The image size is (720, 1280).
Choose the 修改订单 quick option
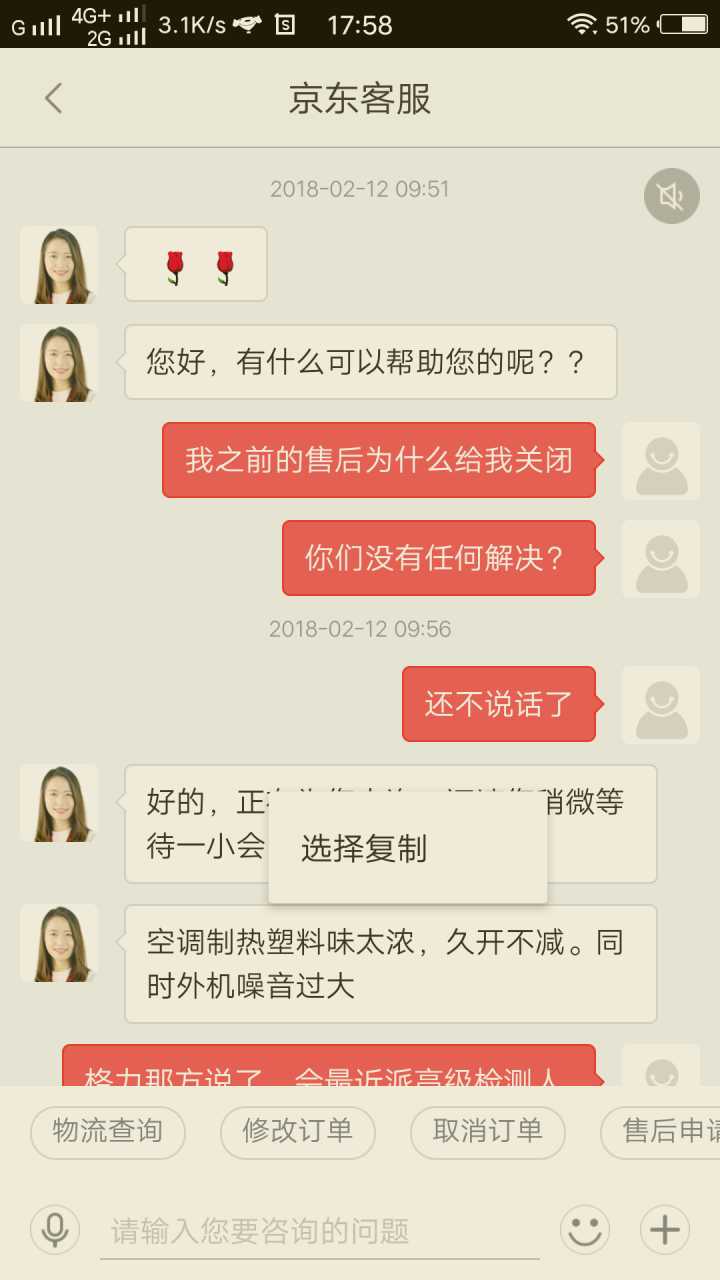click(298, 1132)
